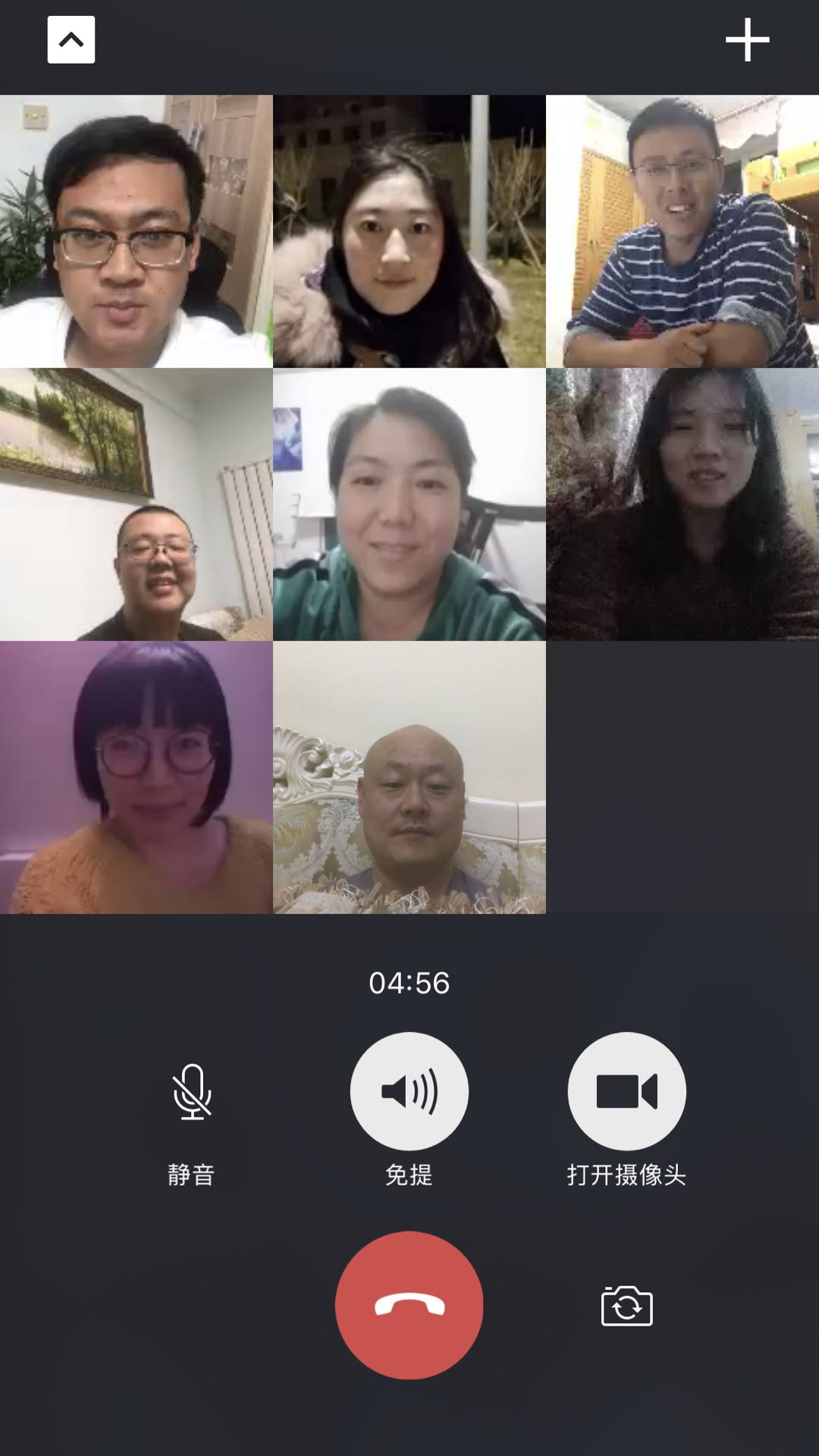Turn on the camera (打开摄像头)

point(626,1092)
